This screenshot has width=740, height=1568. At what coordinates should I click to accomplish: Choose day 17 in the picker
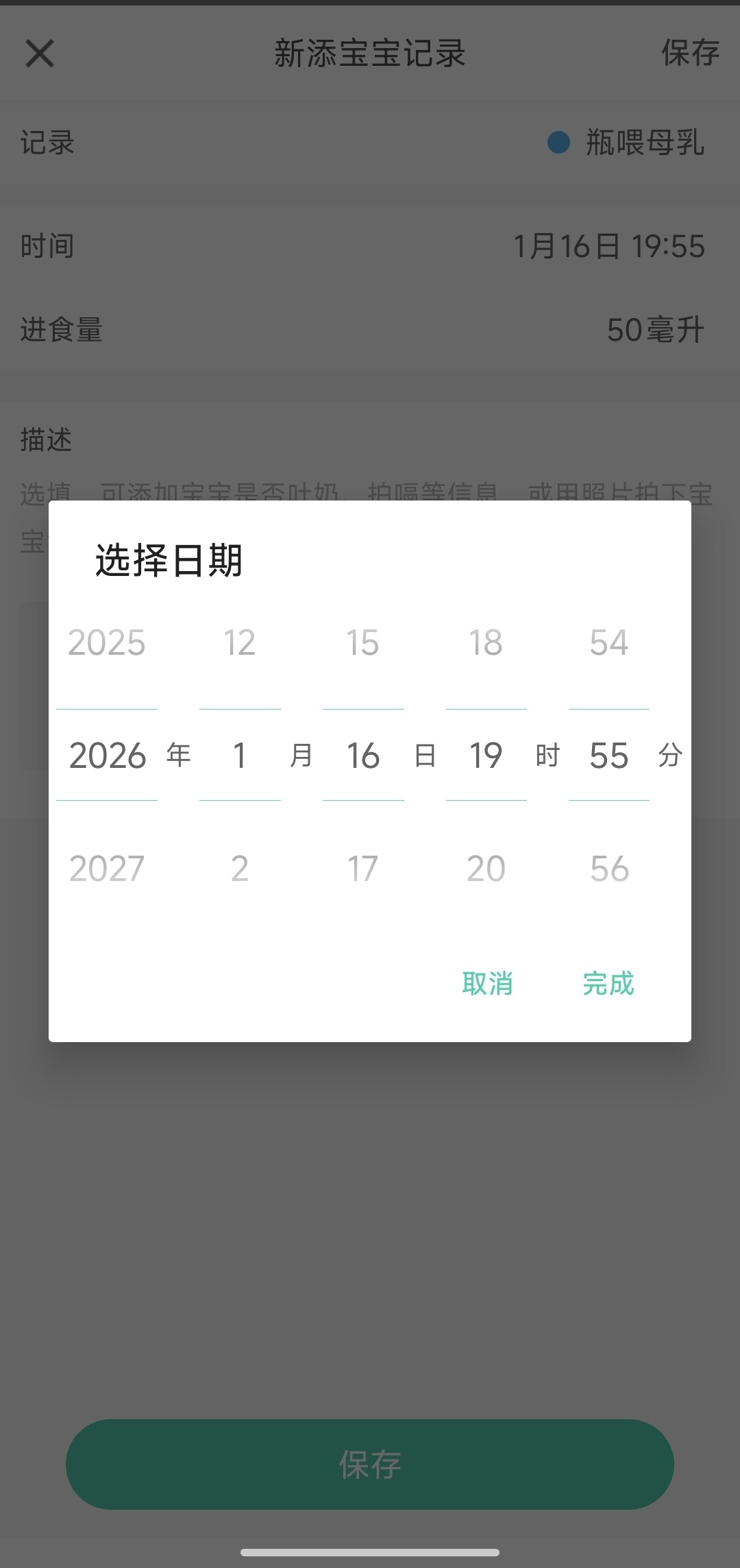click(x=362, y=869)
